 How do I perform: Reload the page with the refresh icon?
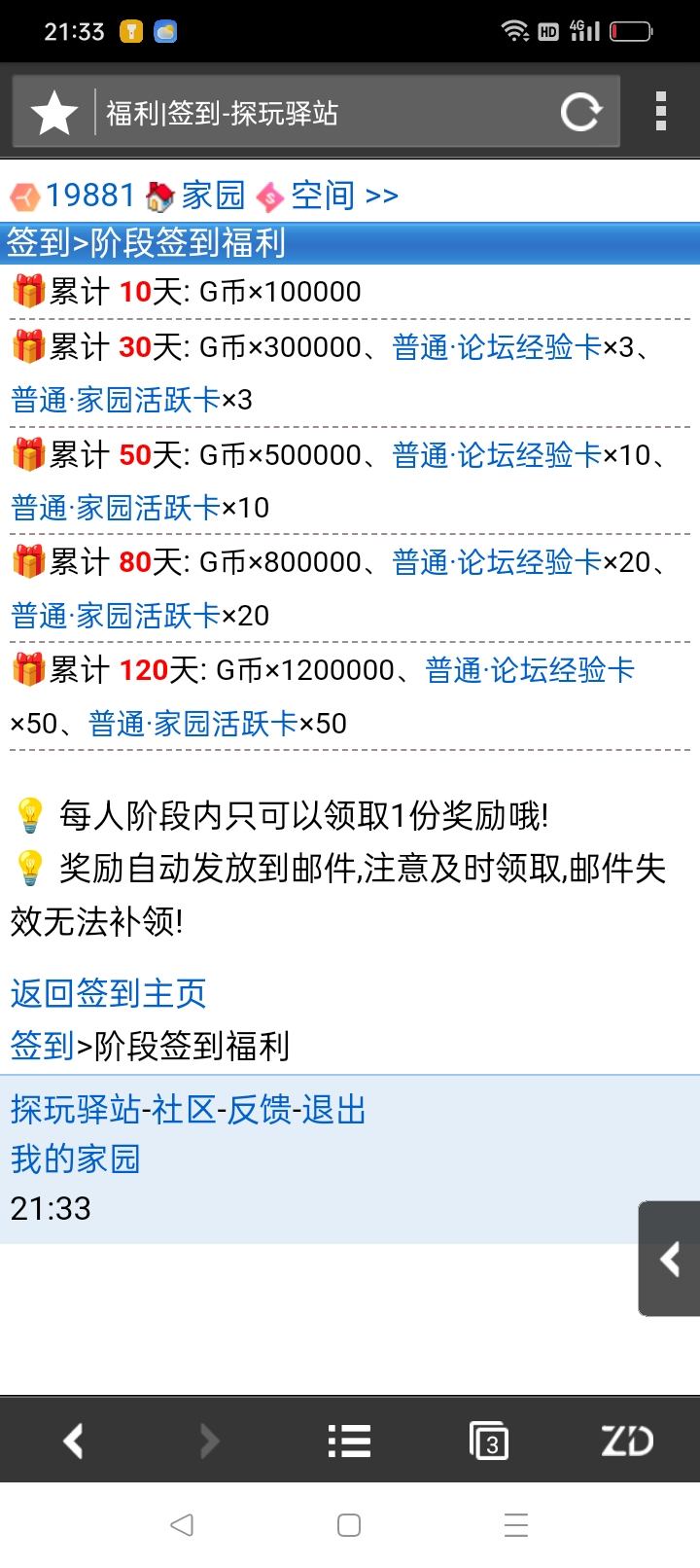click(580, 113)
